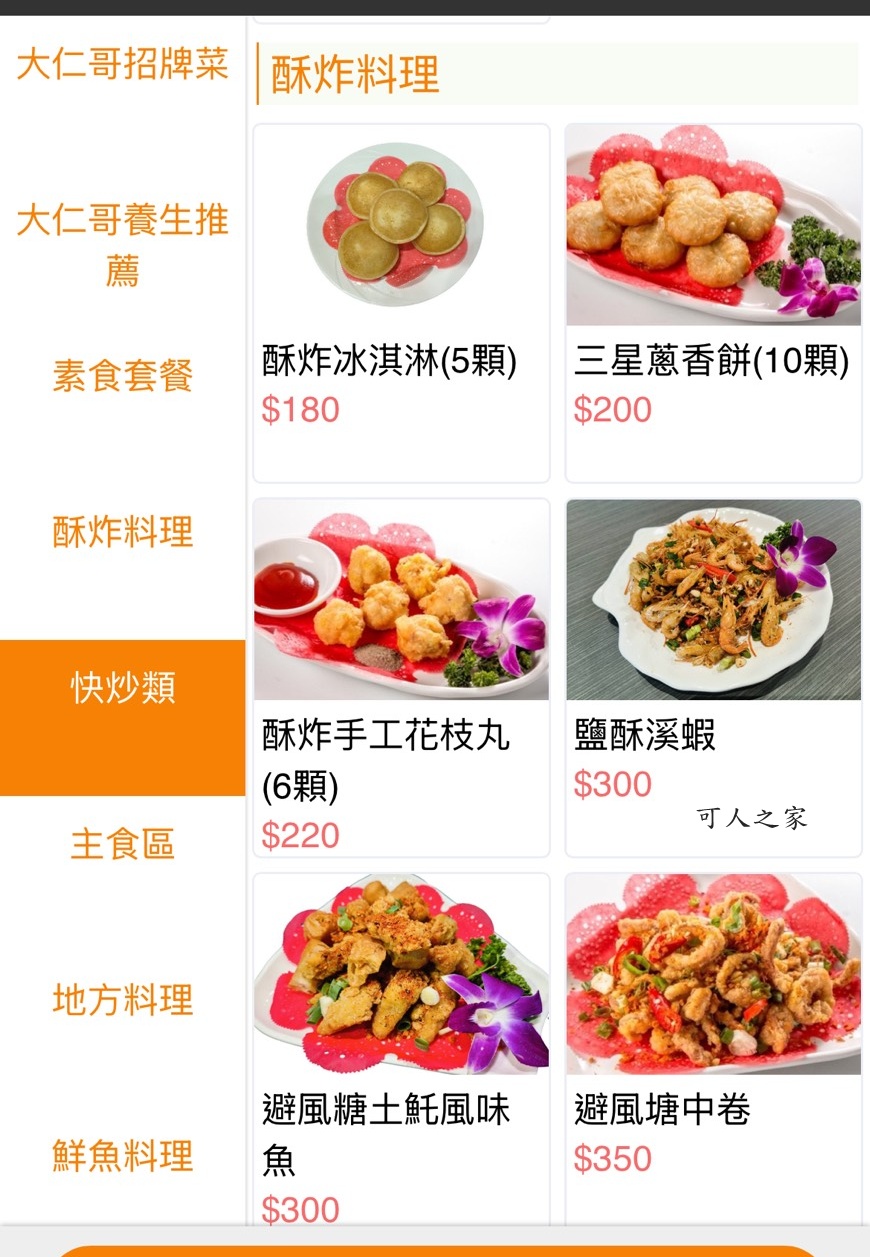View the 酥炸手工花枝丸 squid balls photo
870x1257 pixels.
pos(400,602)
